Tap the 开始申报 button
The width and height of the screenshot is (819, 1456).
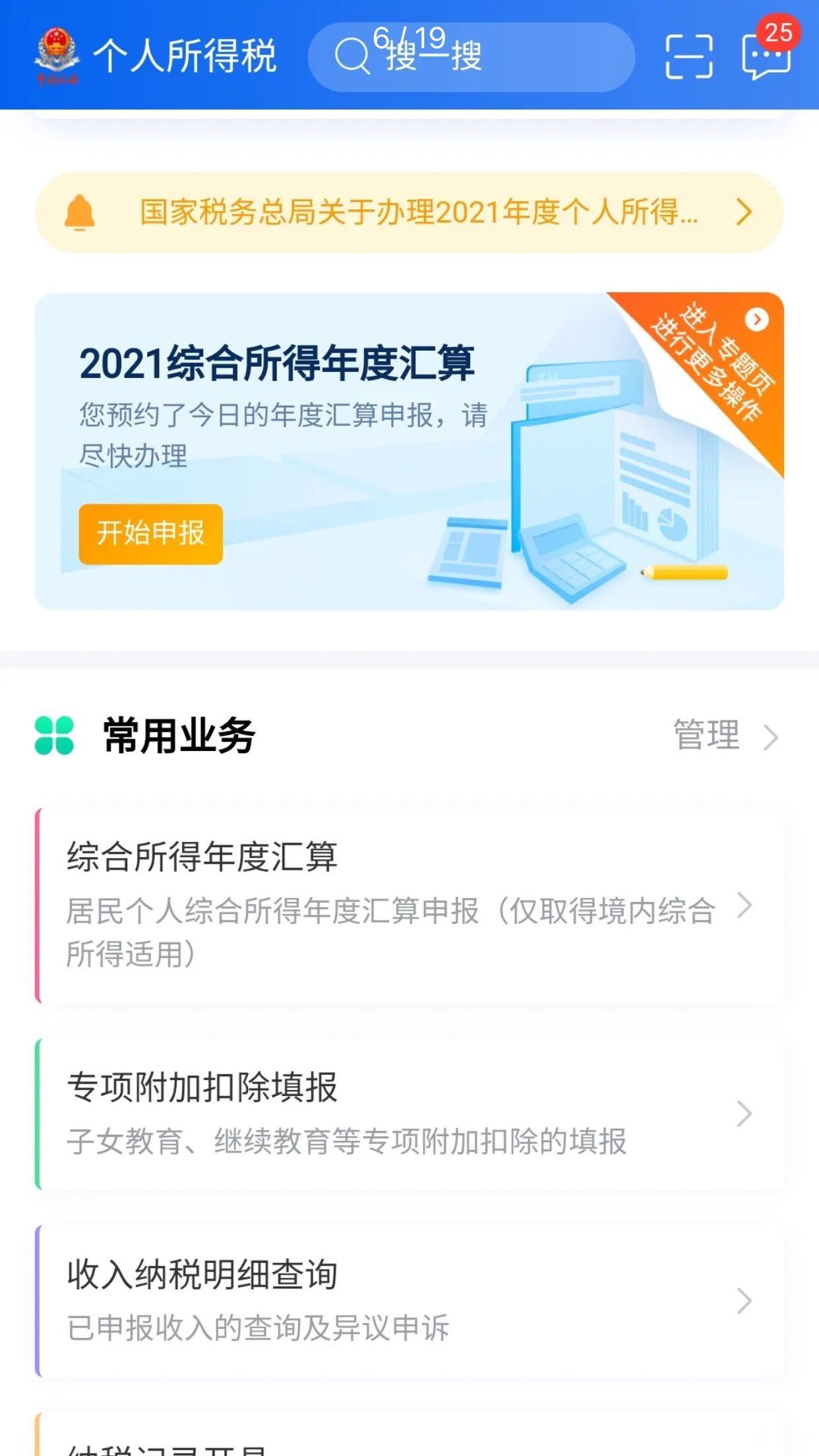pos(150,533)
